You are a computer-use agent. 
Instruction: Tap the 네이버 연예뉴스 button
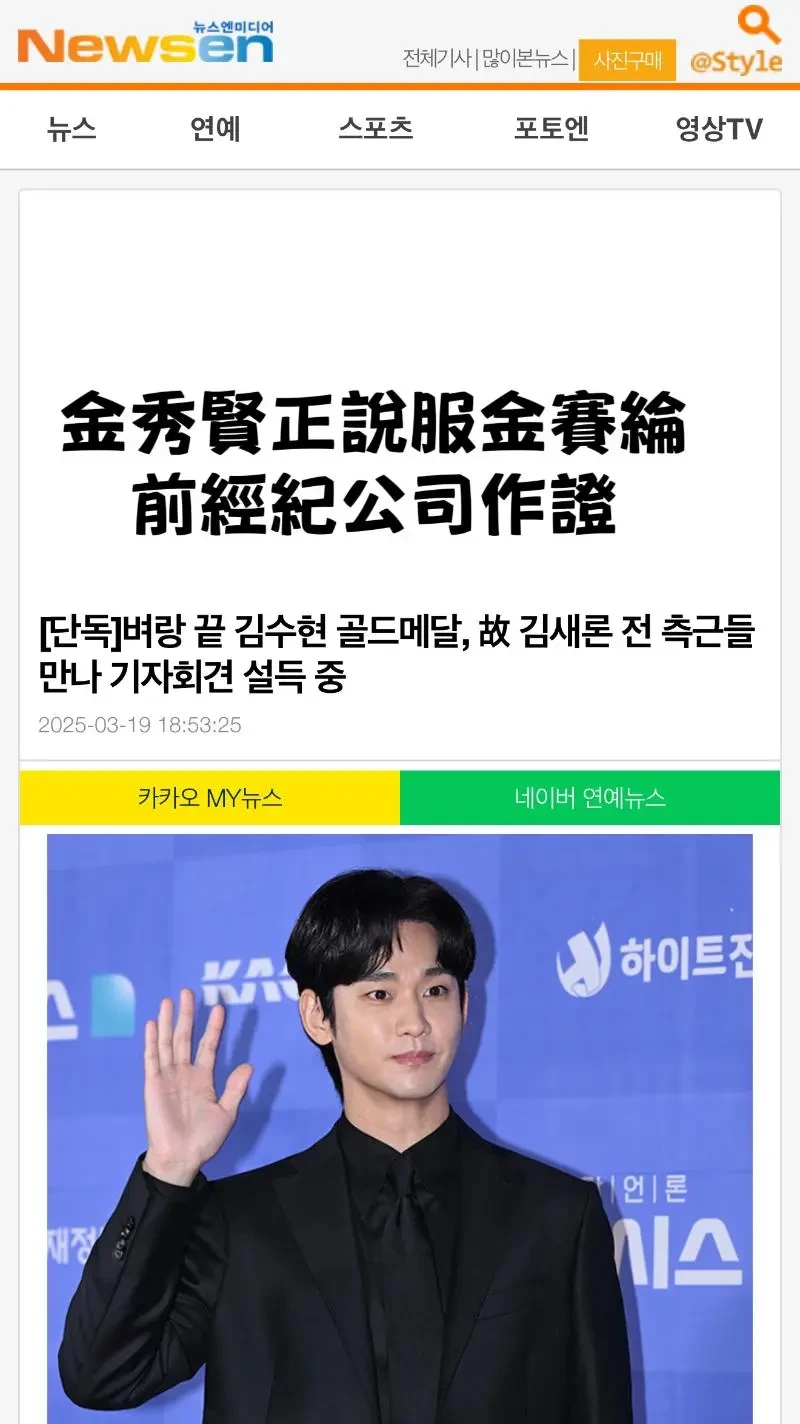[x=590, y=798]
